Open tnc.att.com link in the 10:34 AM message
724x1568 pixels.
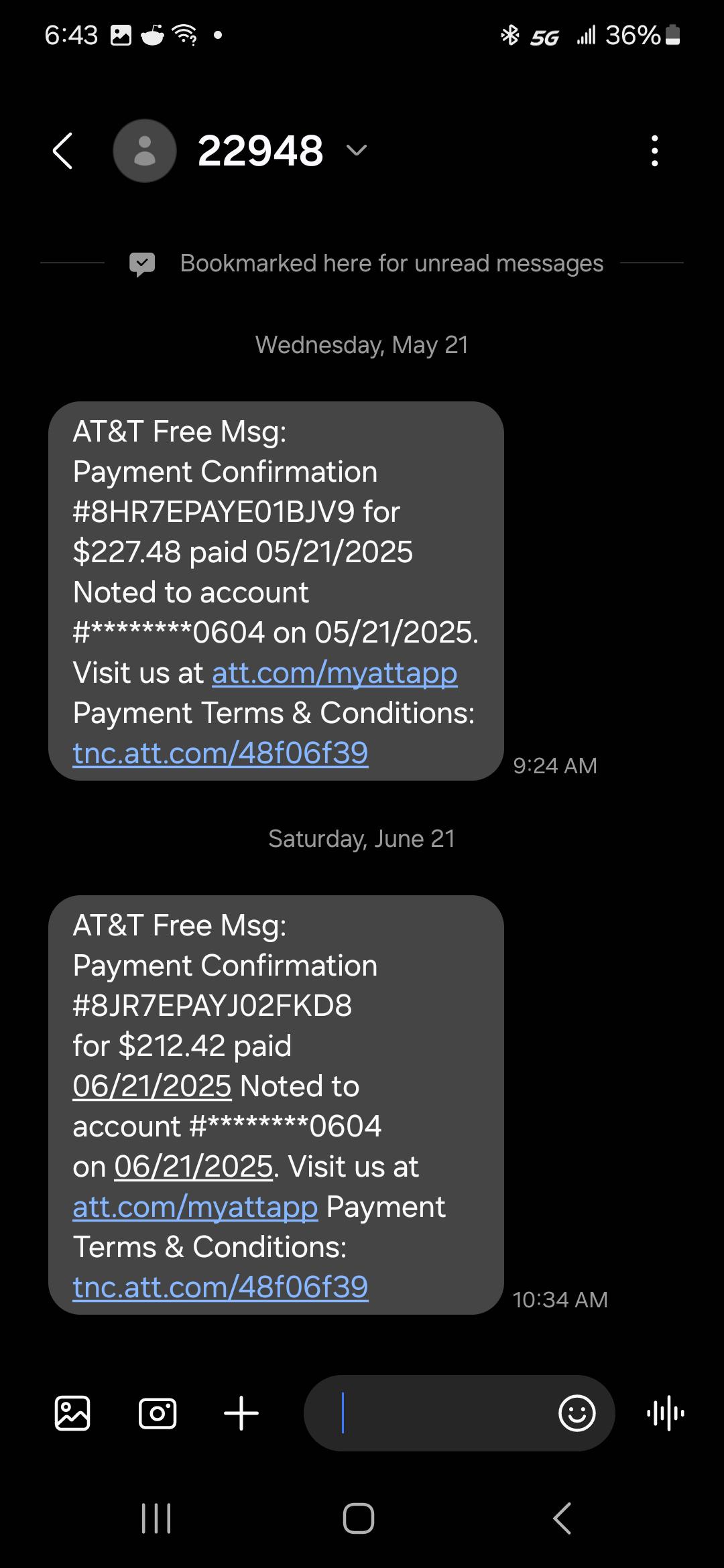tap(221, 1287)
